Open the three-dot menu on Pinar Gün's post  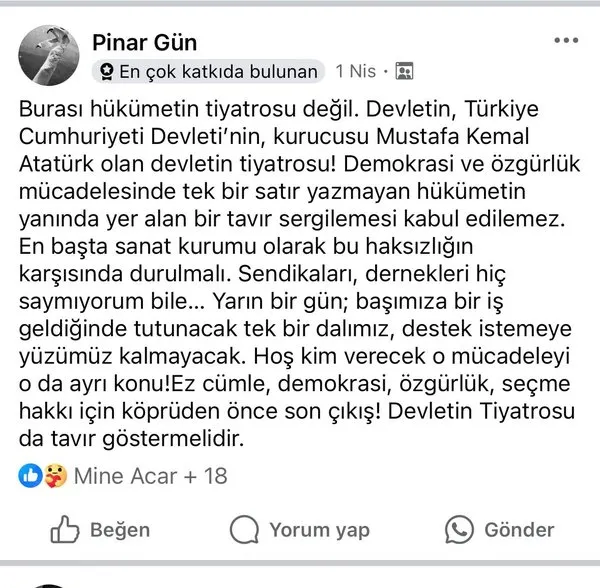pyautogui.click(x=565, y=41)
